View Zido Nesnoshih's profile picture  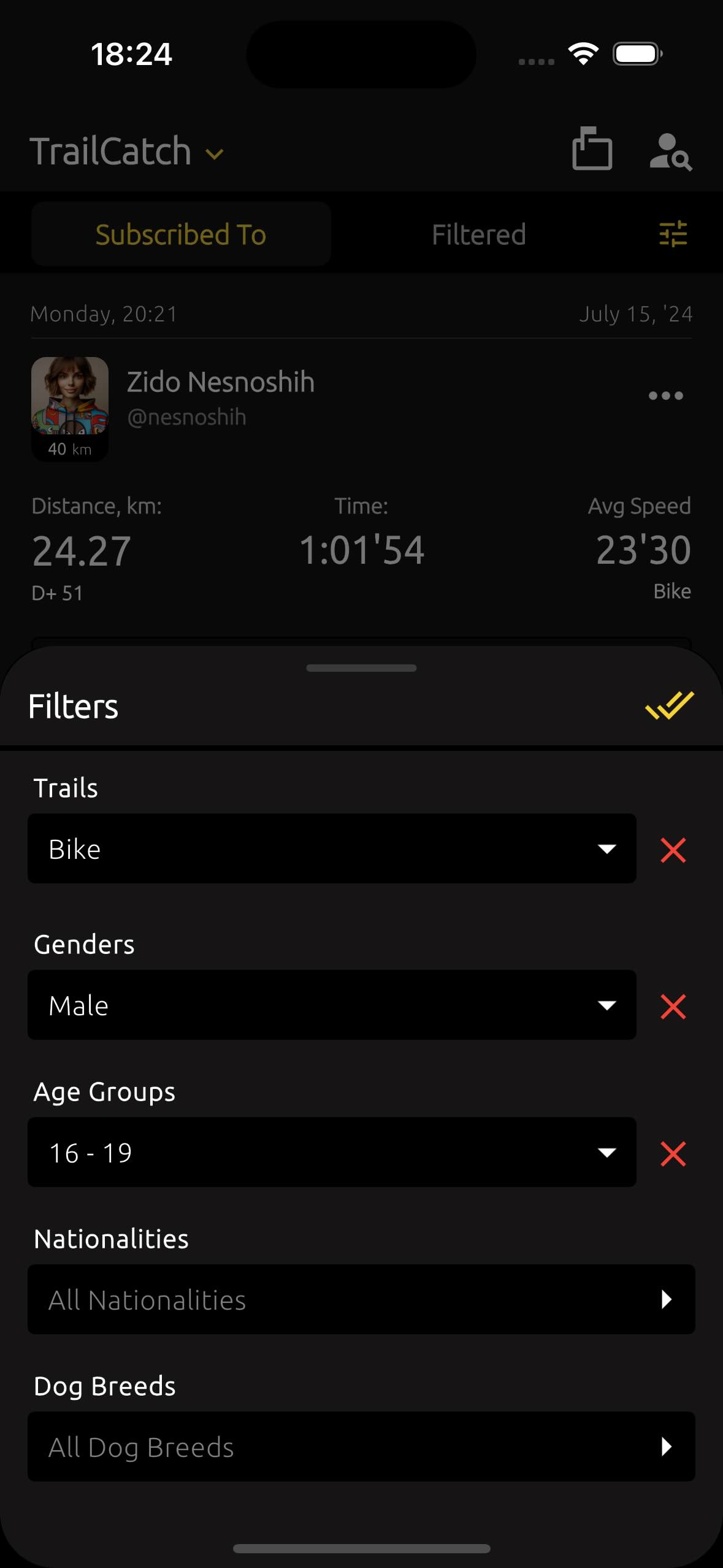tap(70, 396)
